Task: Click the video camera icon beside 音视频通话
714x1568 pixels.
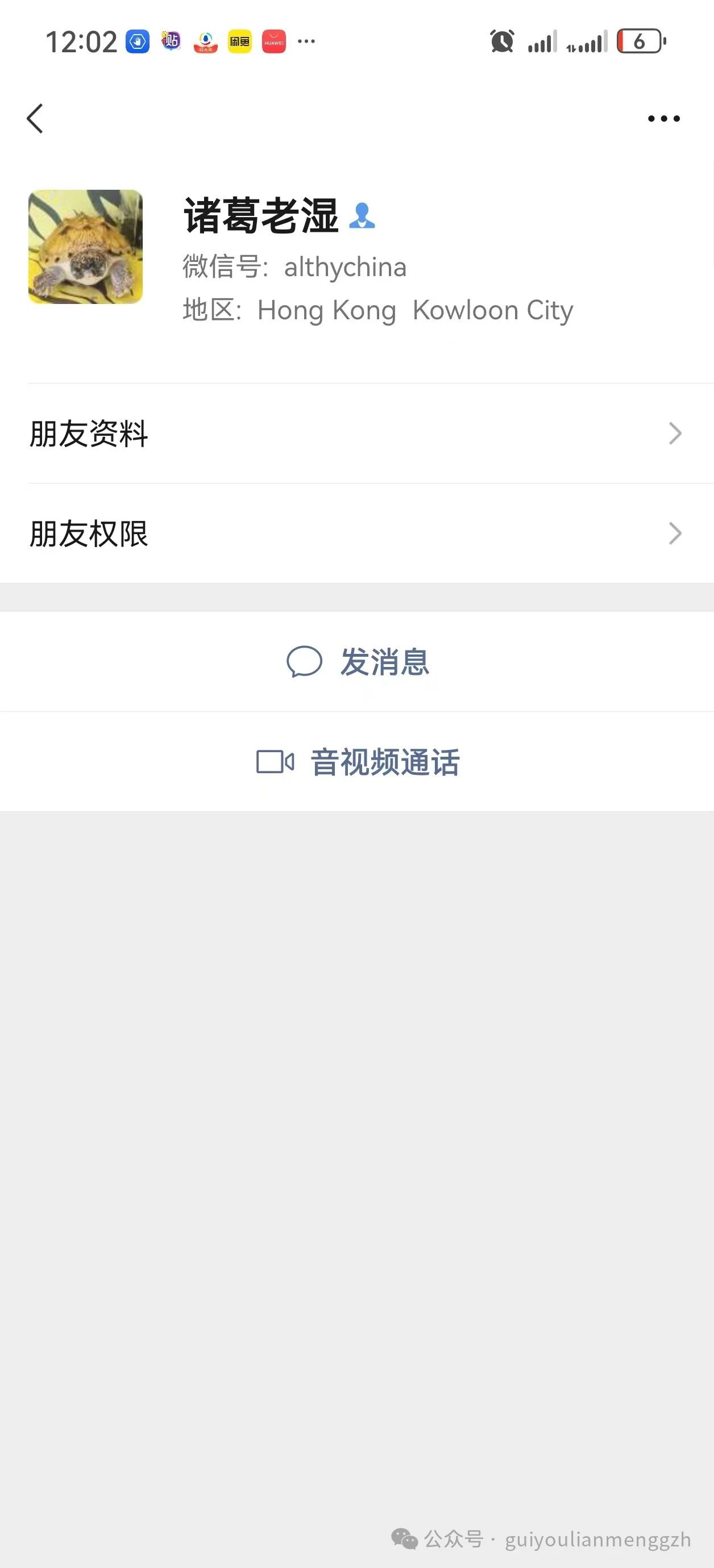Action: pyautogui.click(x=273, y=761)
